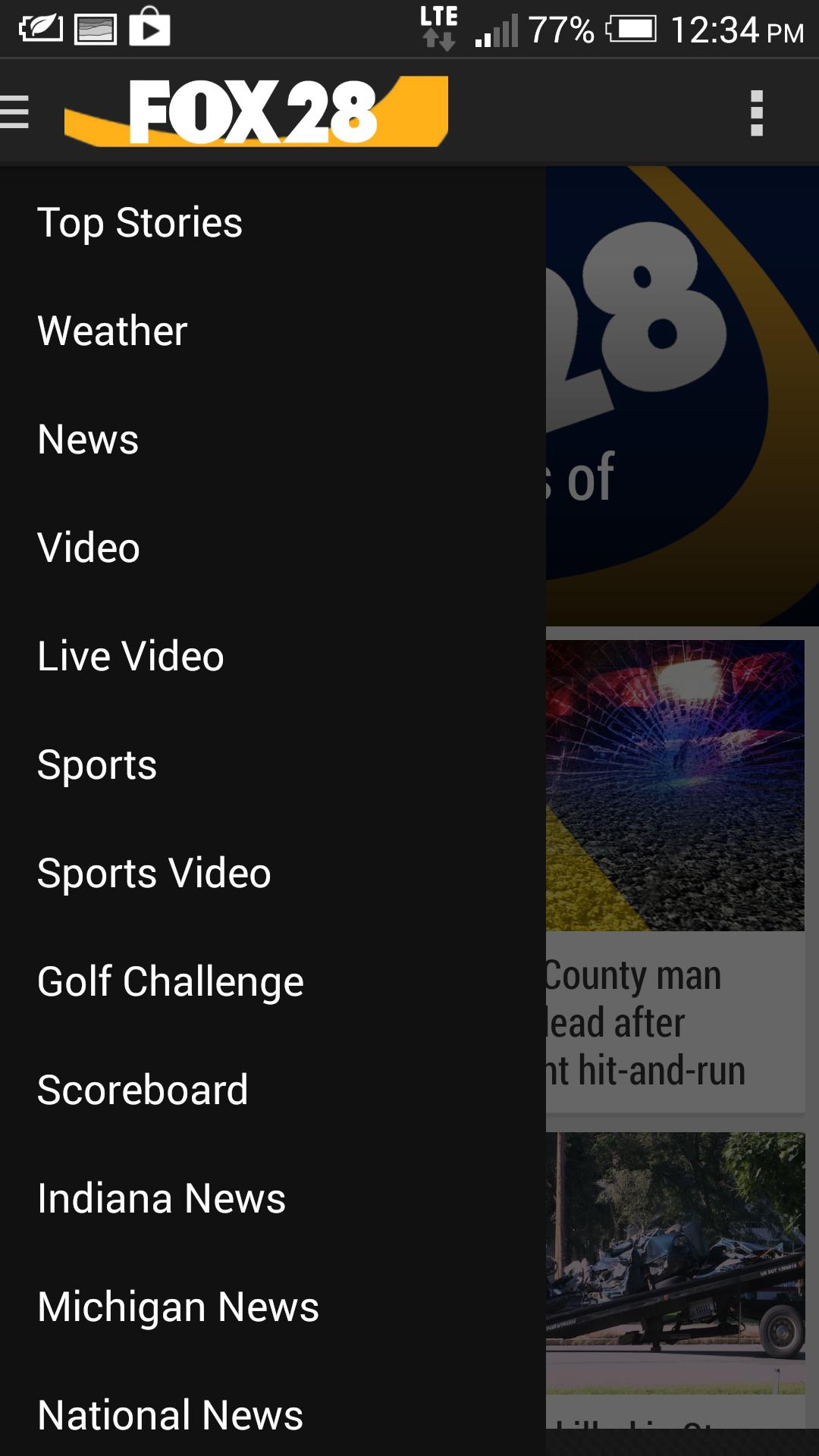Select Top Stories from the menu
Viewport: 819px width, 1456px height.
tap(140, 221)
